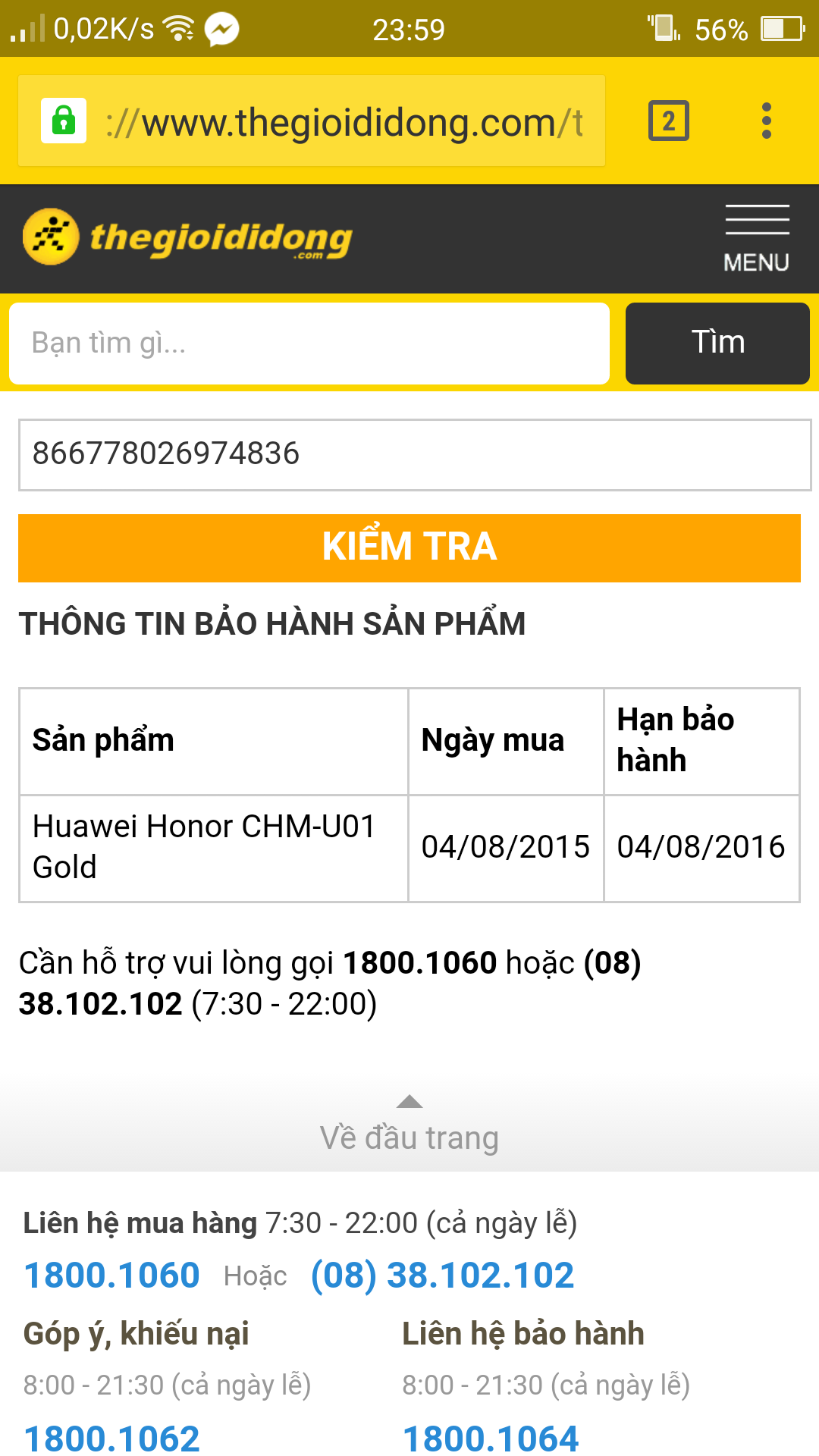Open the browser tab switcher

[x=668, y=121]
